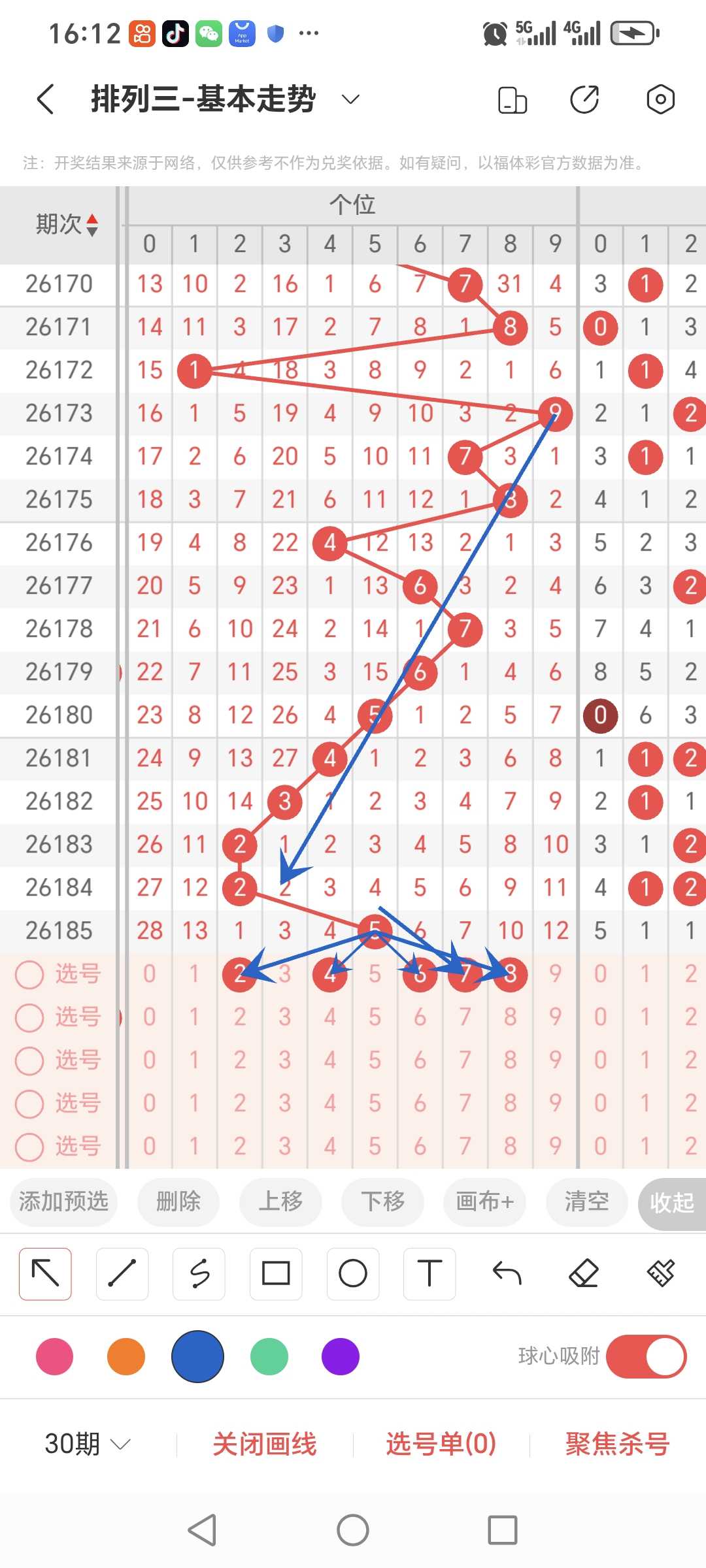Image resolution: width=706 pixels, height=1568 pixels.
Task: Go back using the top-left arrow
Action: click(45, 99)
